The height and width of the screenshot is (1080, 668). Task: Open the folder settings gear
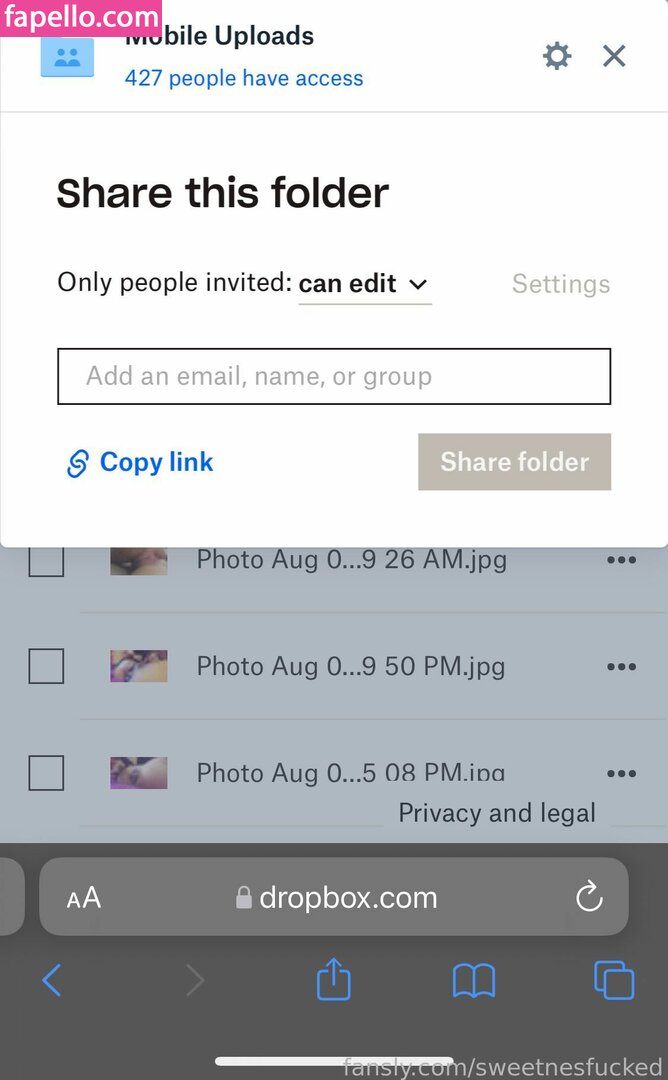[x=557, y=55]
